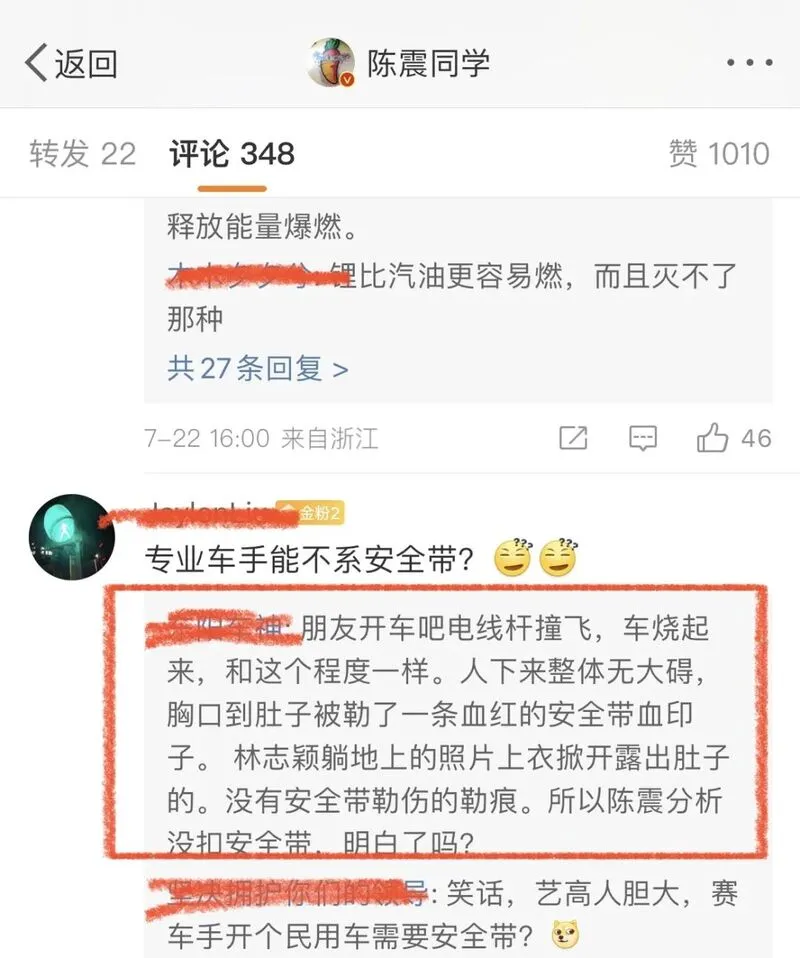Like the comment with 46 likes
800x958 pixels.
click(713, 438)
